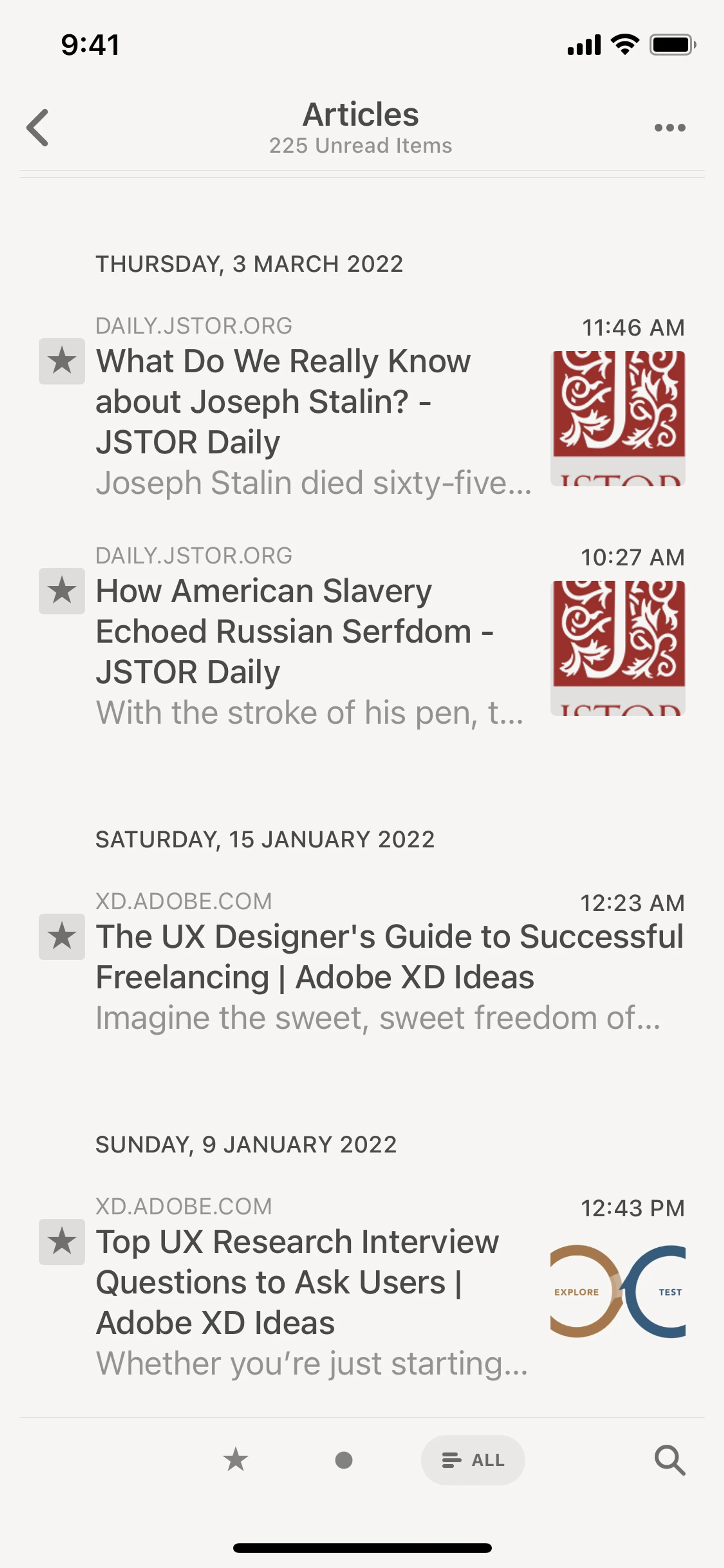Show starred articles filter in bottom bar

tap(235, 1460)
